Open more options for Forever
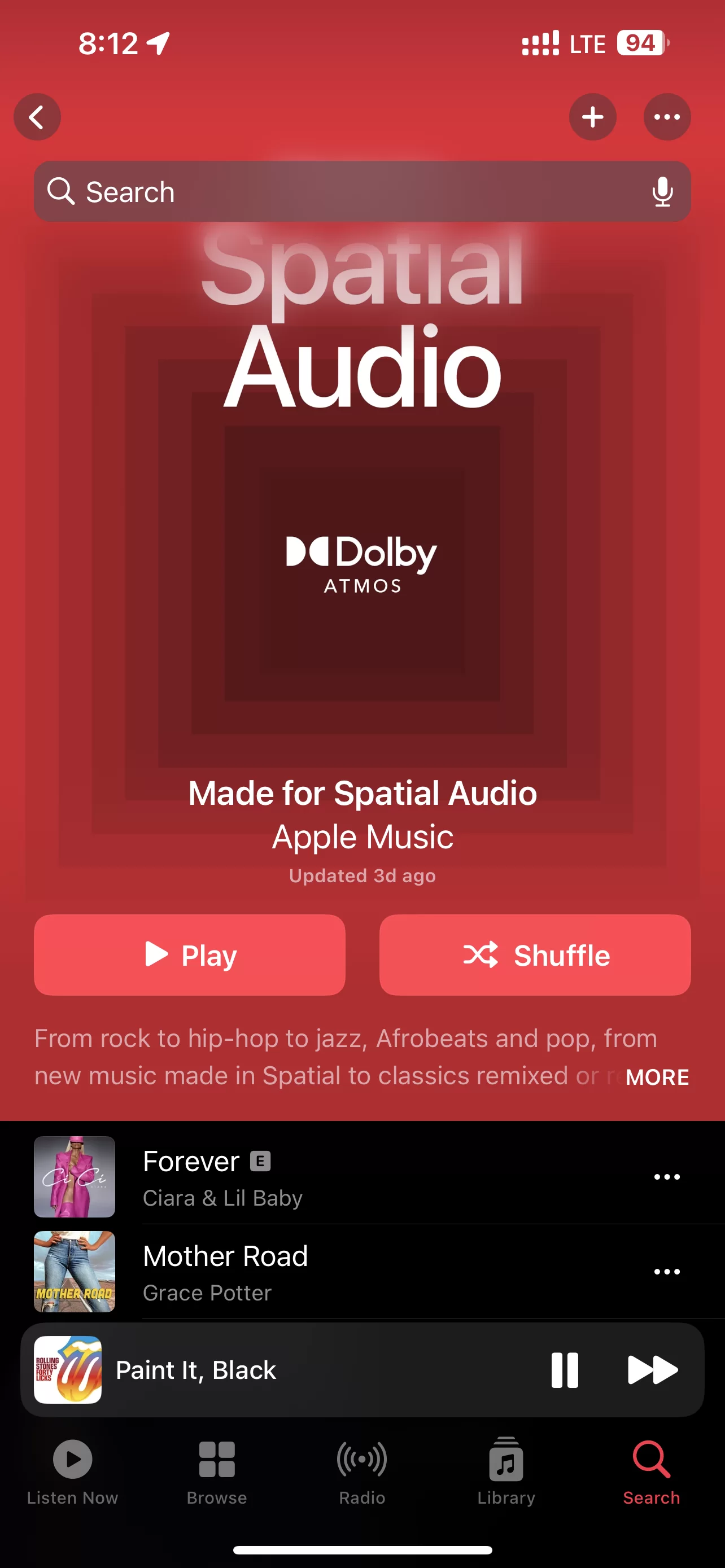 [667, 1177]
